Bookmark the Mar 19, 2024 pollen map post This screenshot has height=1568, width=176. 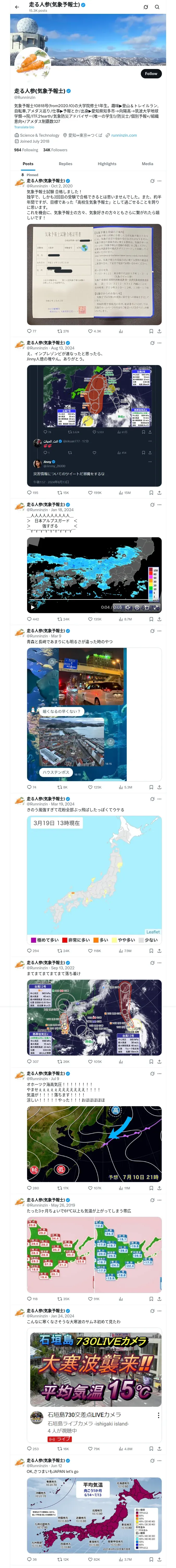point(151,950)
